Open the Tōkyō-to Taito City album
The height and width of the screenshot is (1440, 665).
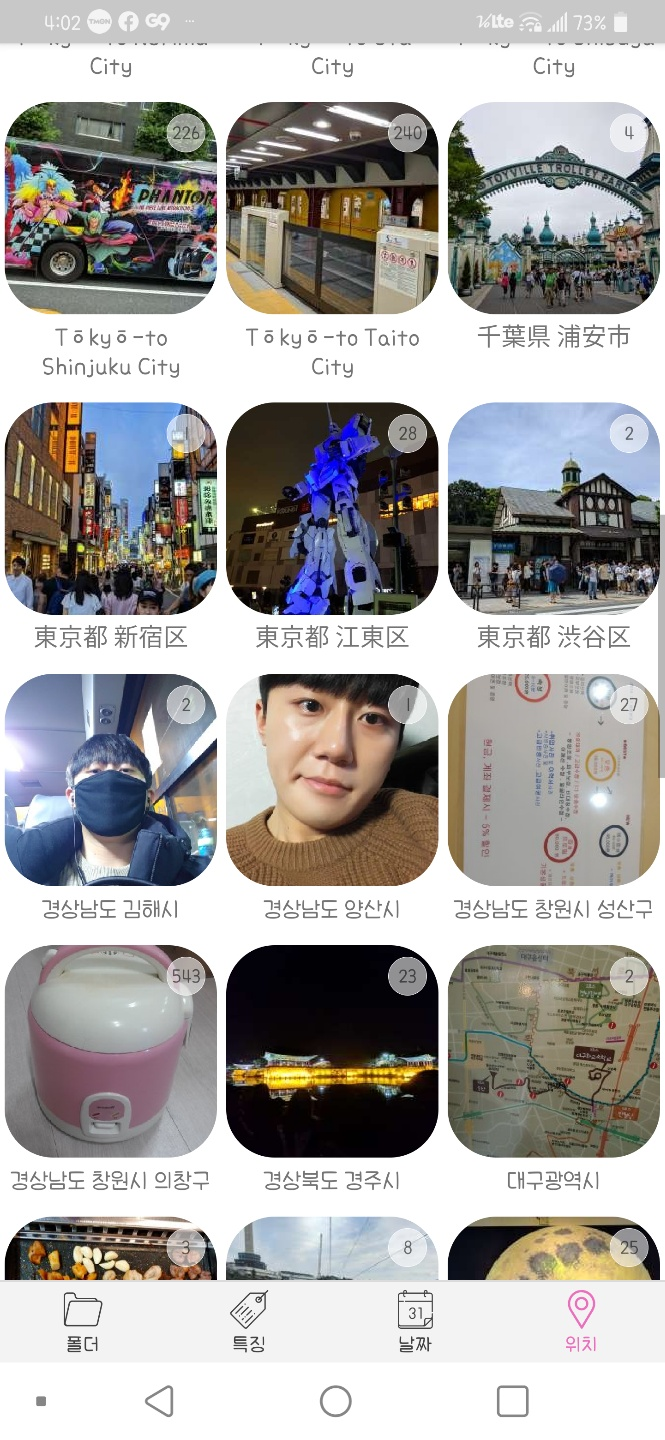point(332,208)
